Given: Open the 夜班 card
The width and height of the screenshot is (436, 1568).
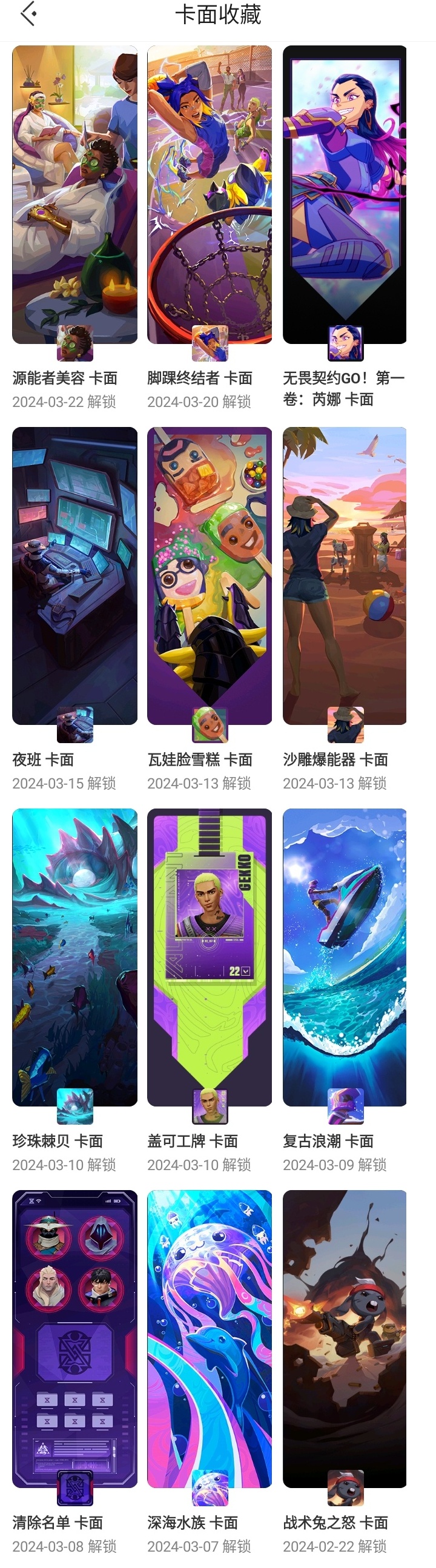Looking at the screenshot, I should coord(74,576).
